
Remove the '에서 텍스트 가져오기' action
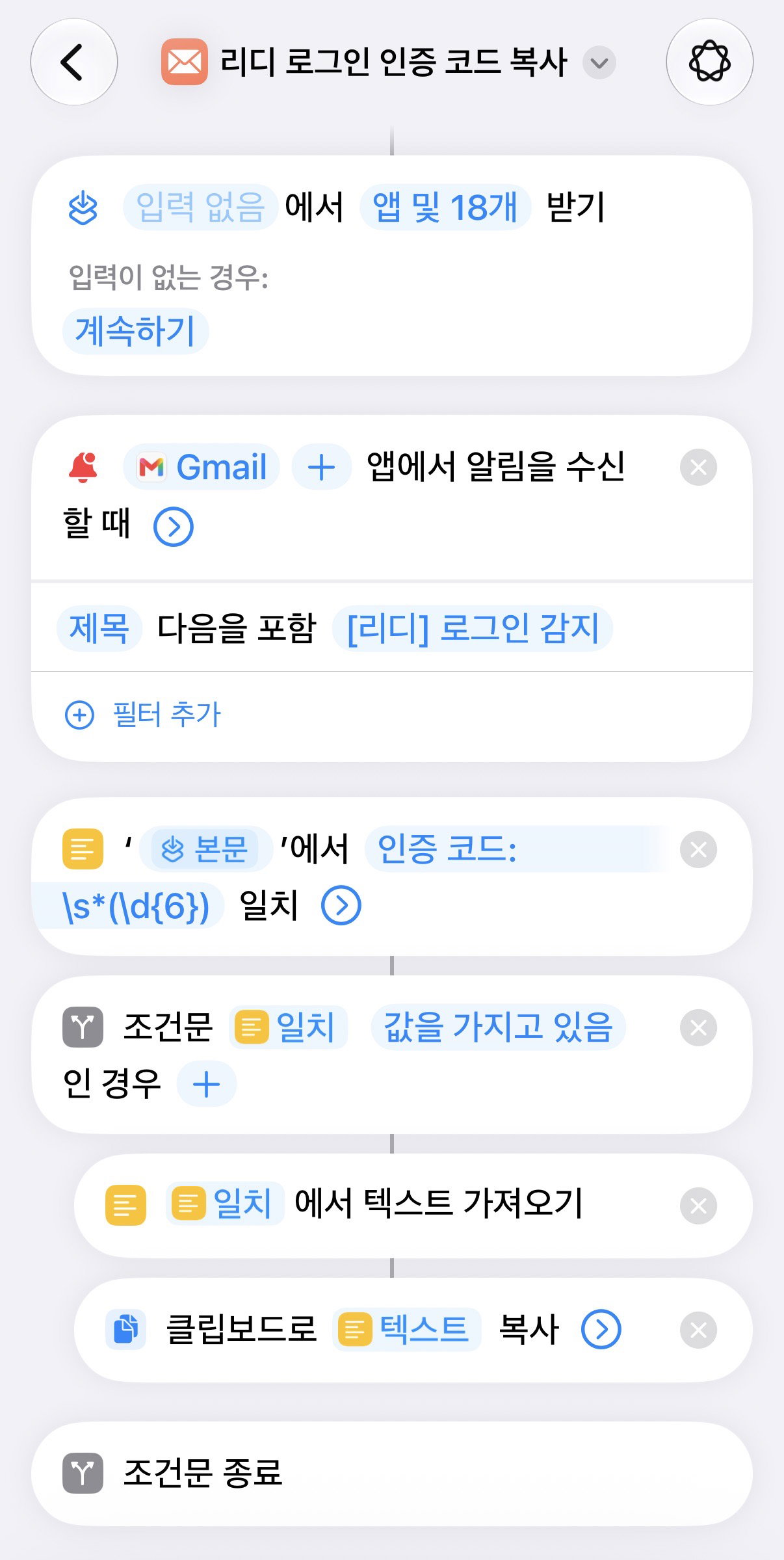pos(698,1206)
